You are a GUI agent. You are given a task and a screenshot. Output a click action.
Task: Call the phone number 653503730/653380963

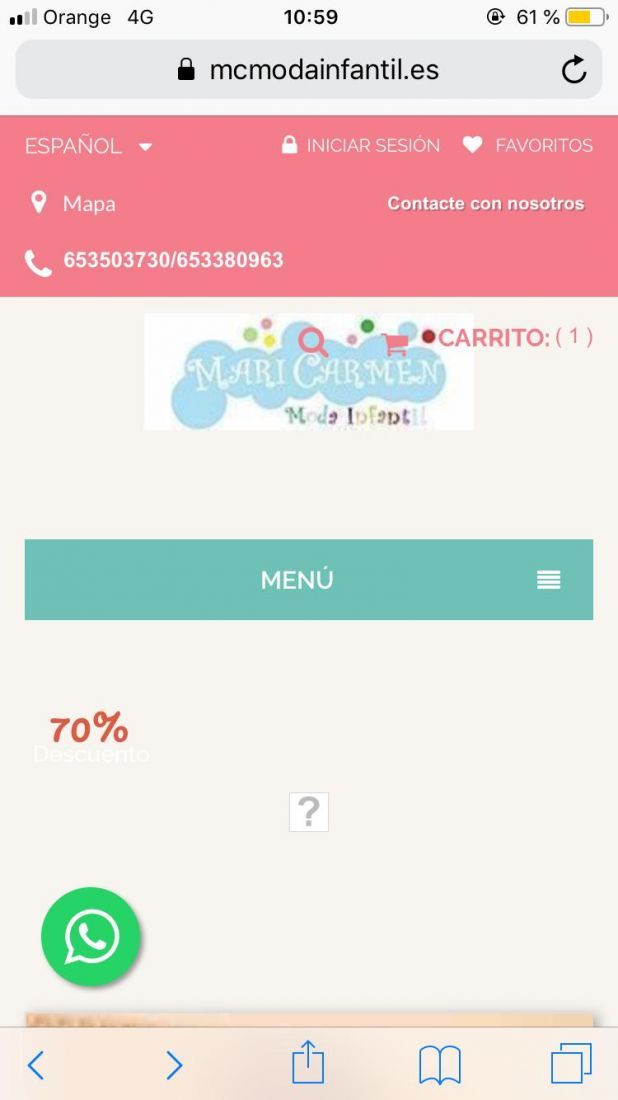point(154,260)
